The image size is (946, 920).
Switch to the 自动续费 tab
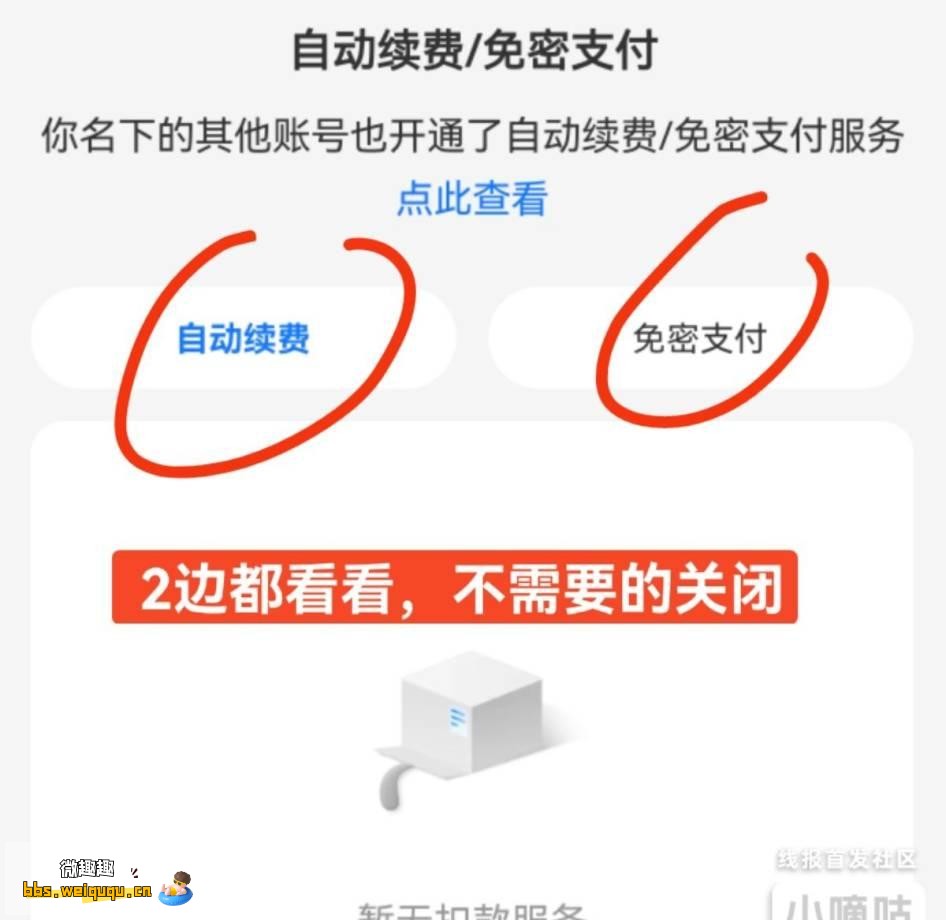pos(243,339)
